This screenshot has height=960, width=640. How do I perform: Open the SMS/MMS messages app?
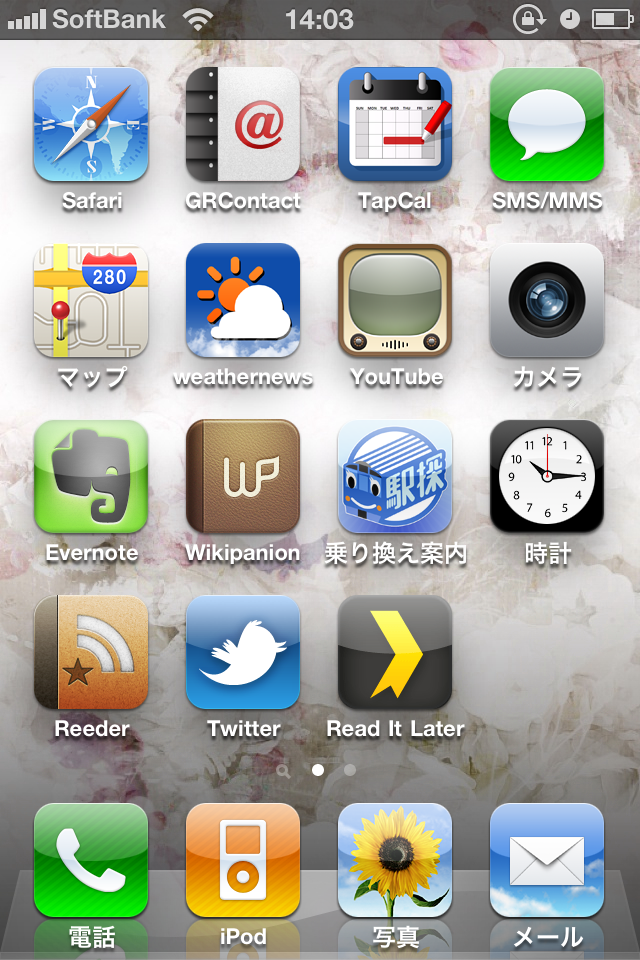[547, 125]
